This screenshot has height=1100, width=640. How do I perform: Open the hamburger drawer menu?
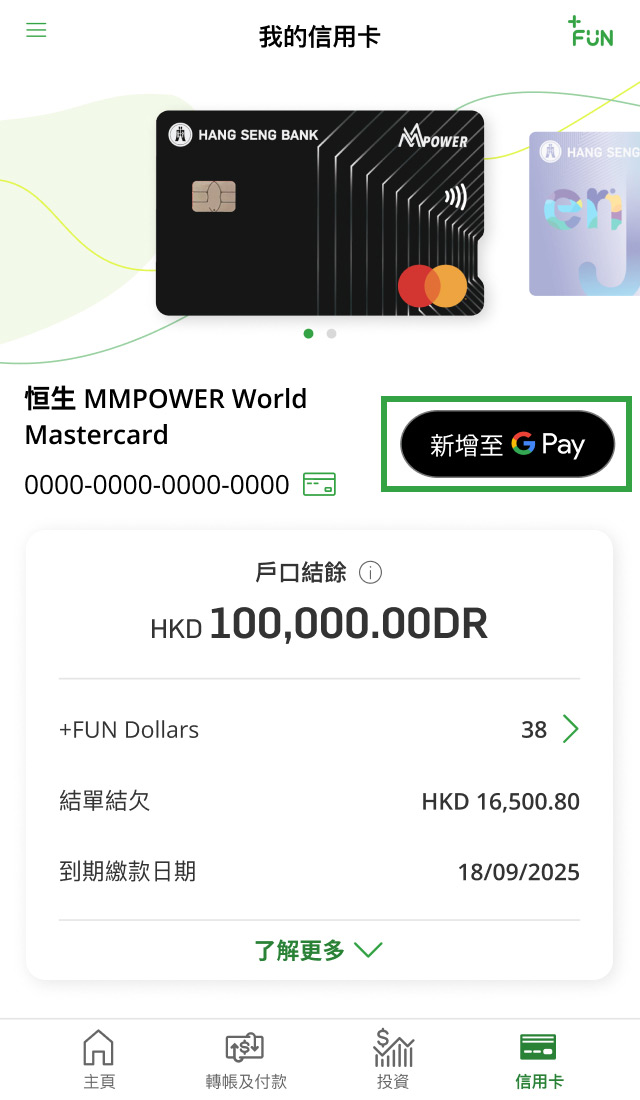coord(36,29)
